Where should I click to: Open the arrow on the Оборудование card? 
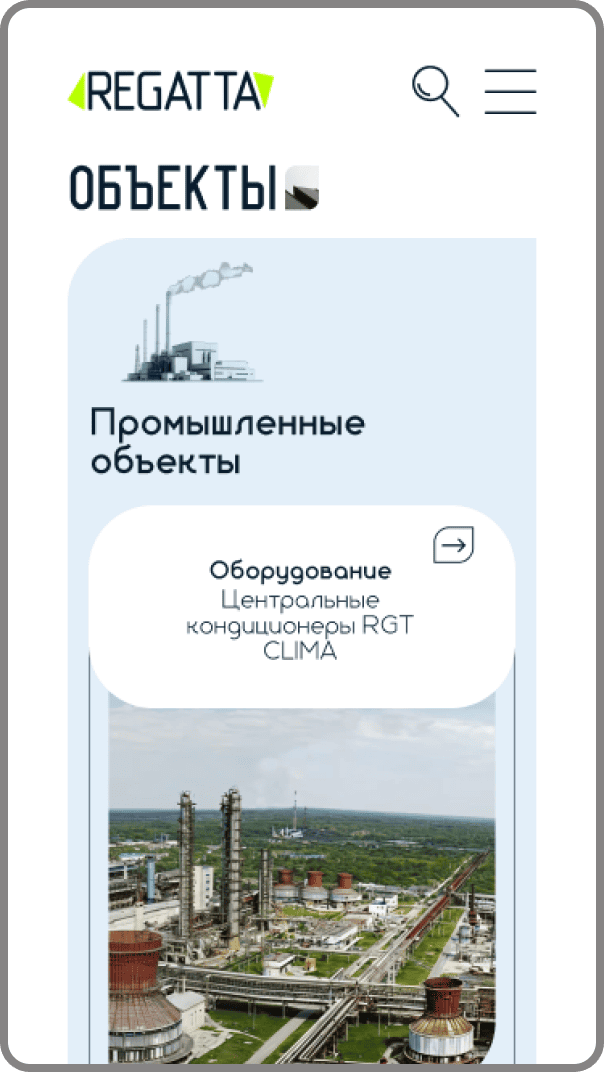pyautogui.click(x=453, y=545)
